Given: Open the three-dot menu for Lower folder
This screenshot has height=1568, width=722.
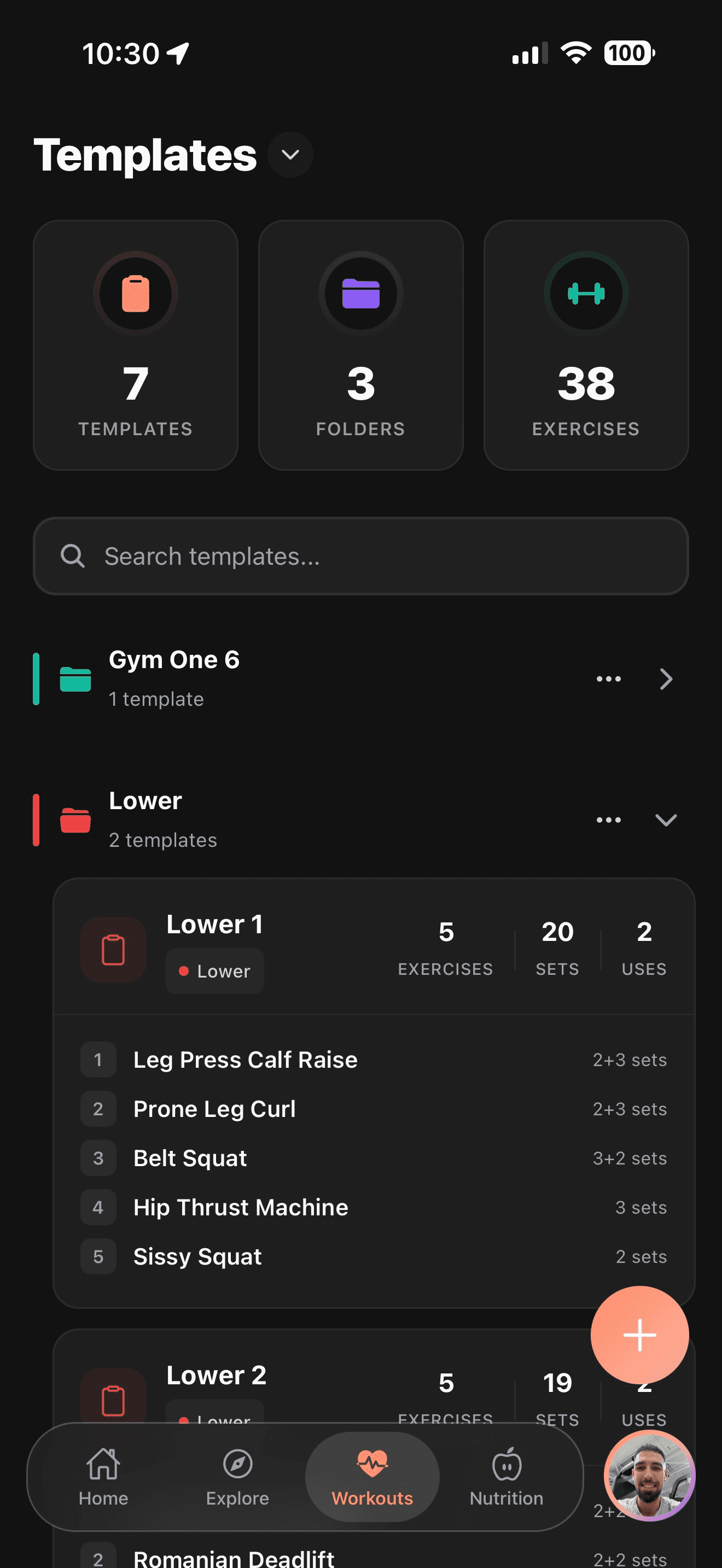Looking at the screenshot, I should (x=608, y=820).
